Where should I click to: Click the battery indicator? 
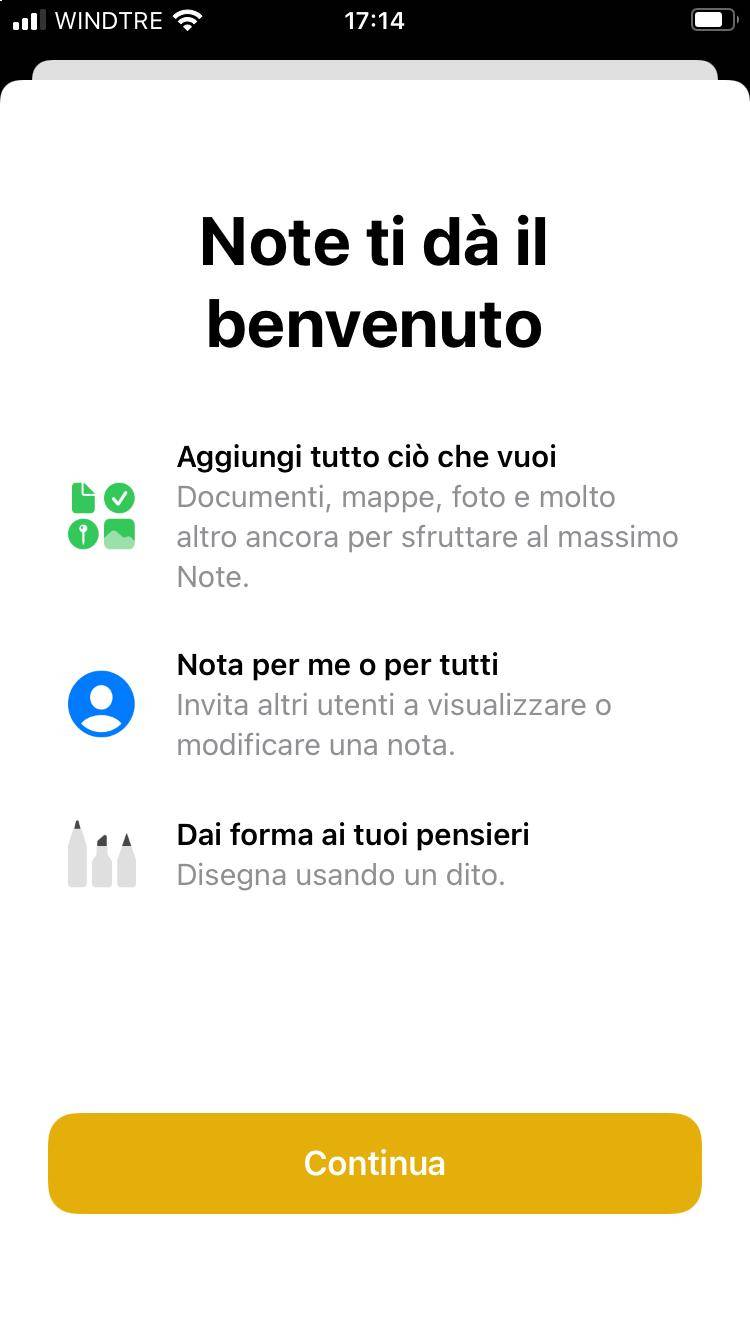tap(712, 17)
